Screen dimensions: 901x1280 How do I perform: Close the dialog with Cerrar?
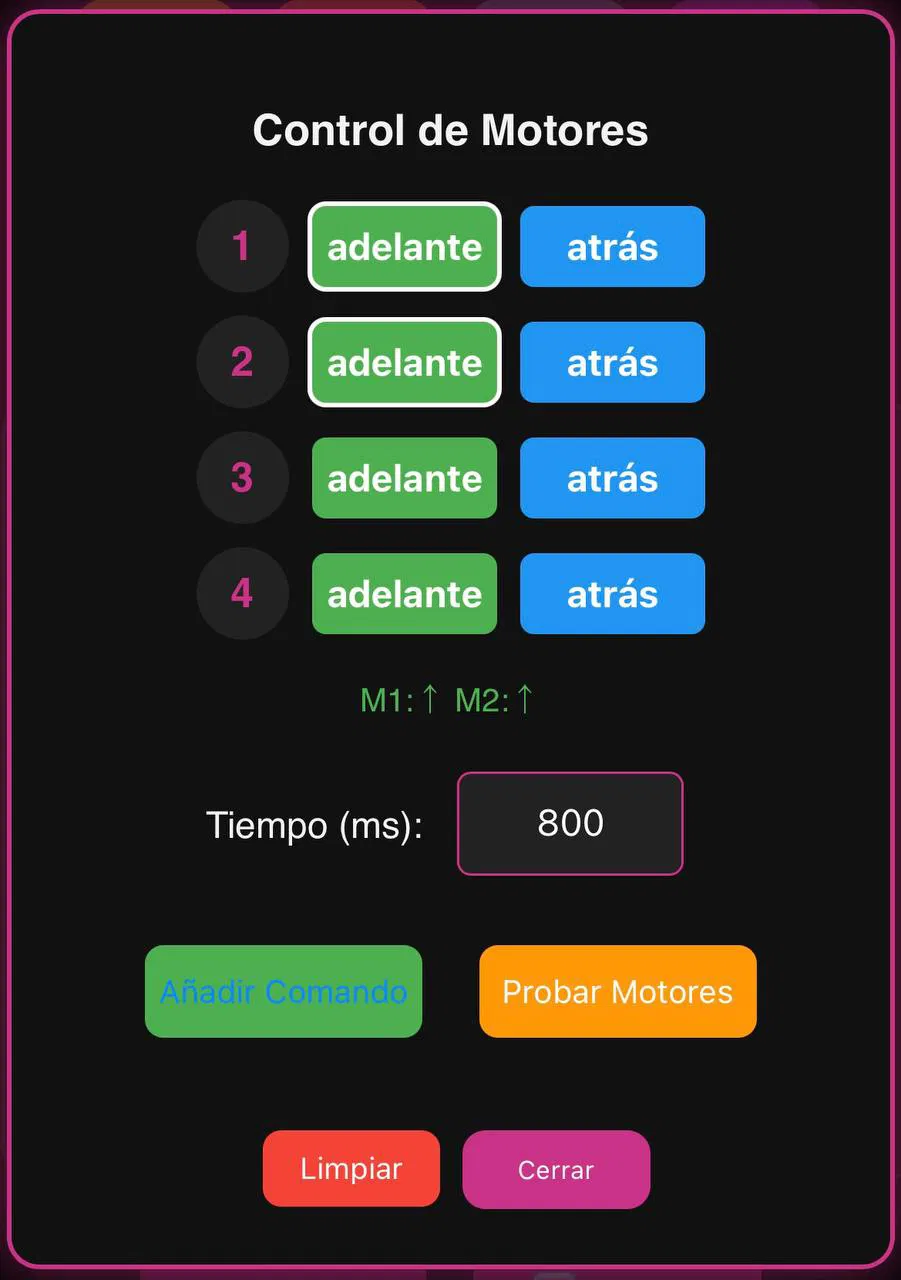coord(556,1169)
